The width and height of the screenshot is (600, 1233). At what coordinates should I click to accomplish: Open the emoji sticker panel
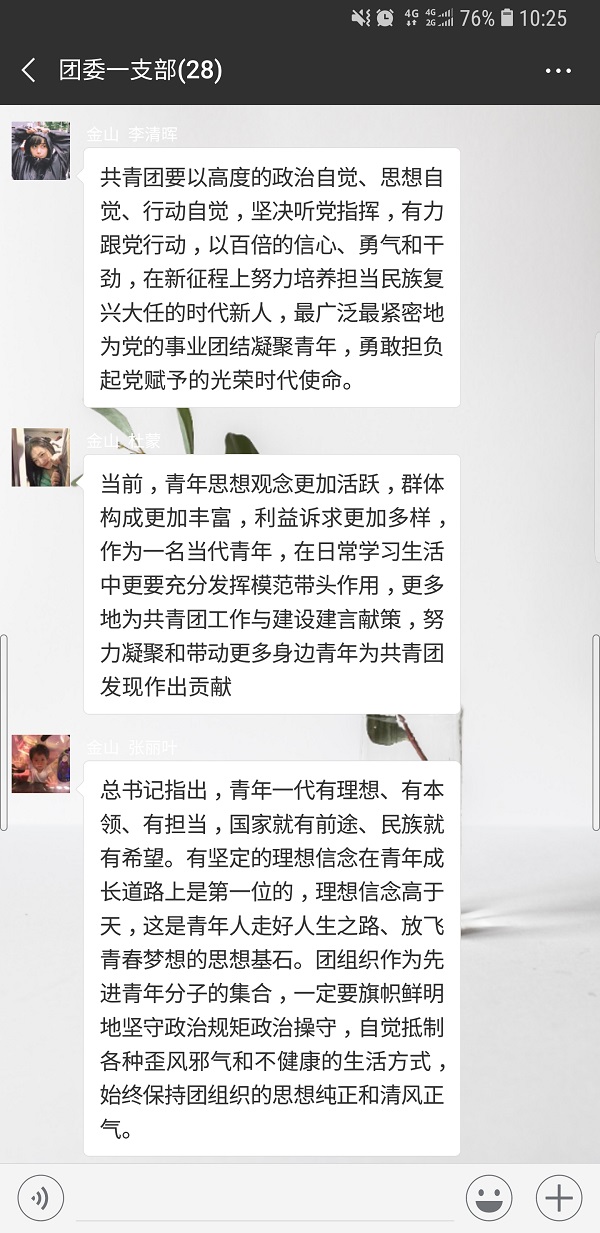[x=489, y=1197]
